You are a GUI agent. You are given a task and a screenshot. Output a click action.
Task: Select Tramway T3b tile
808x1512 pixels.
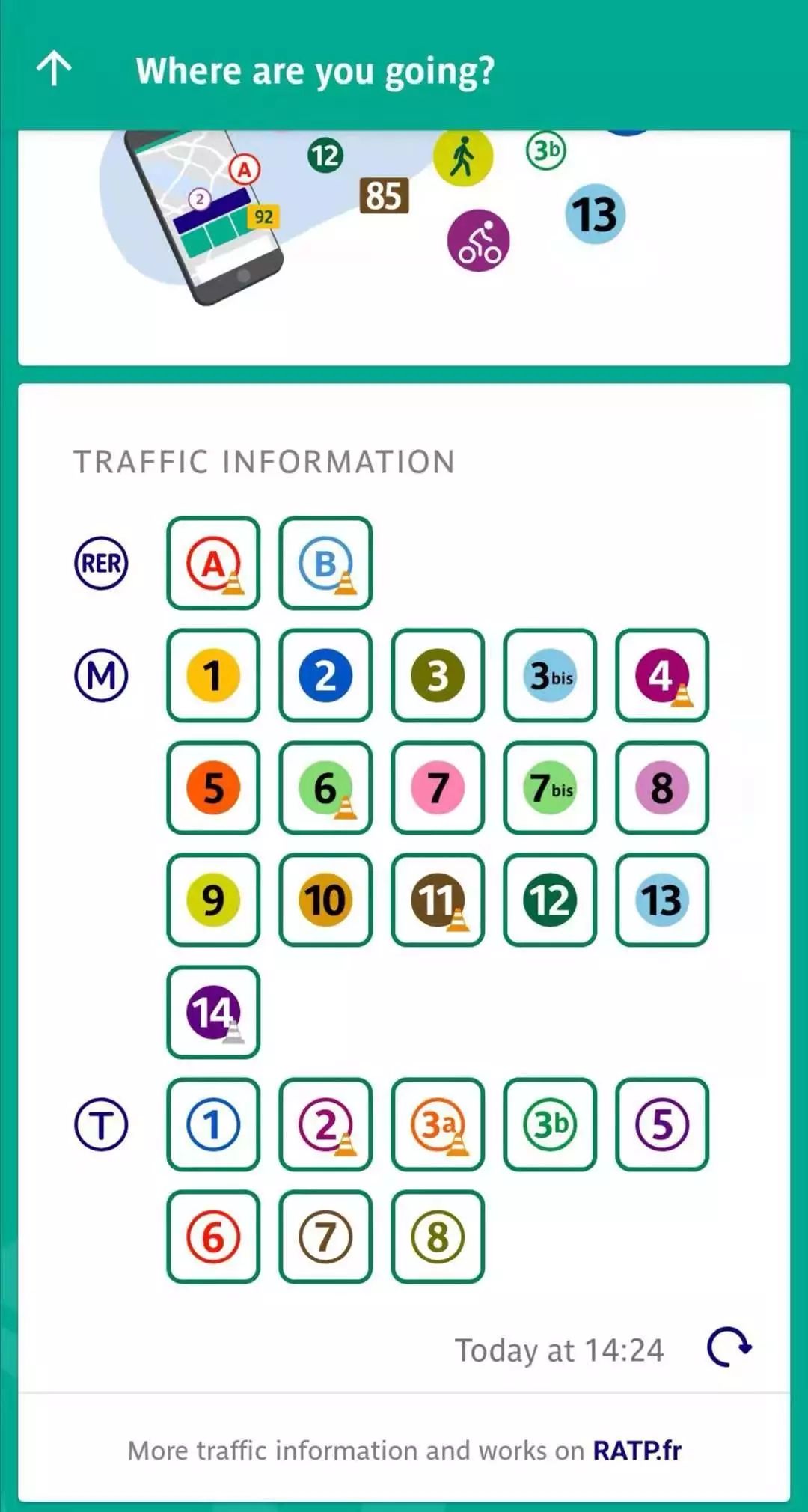[x=550, y=1124]
